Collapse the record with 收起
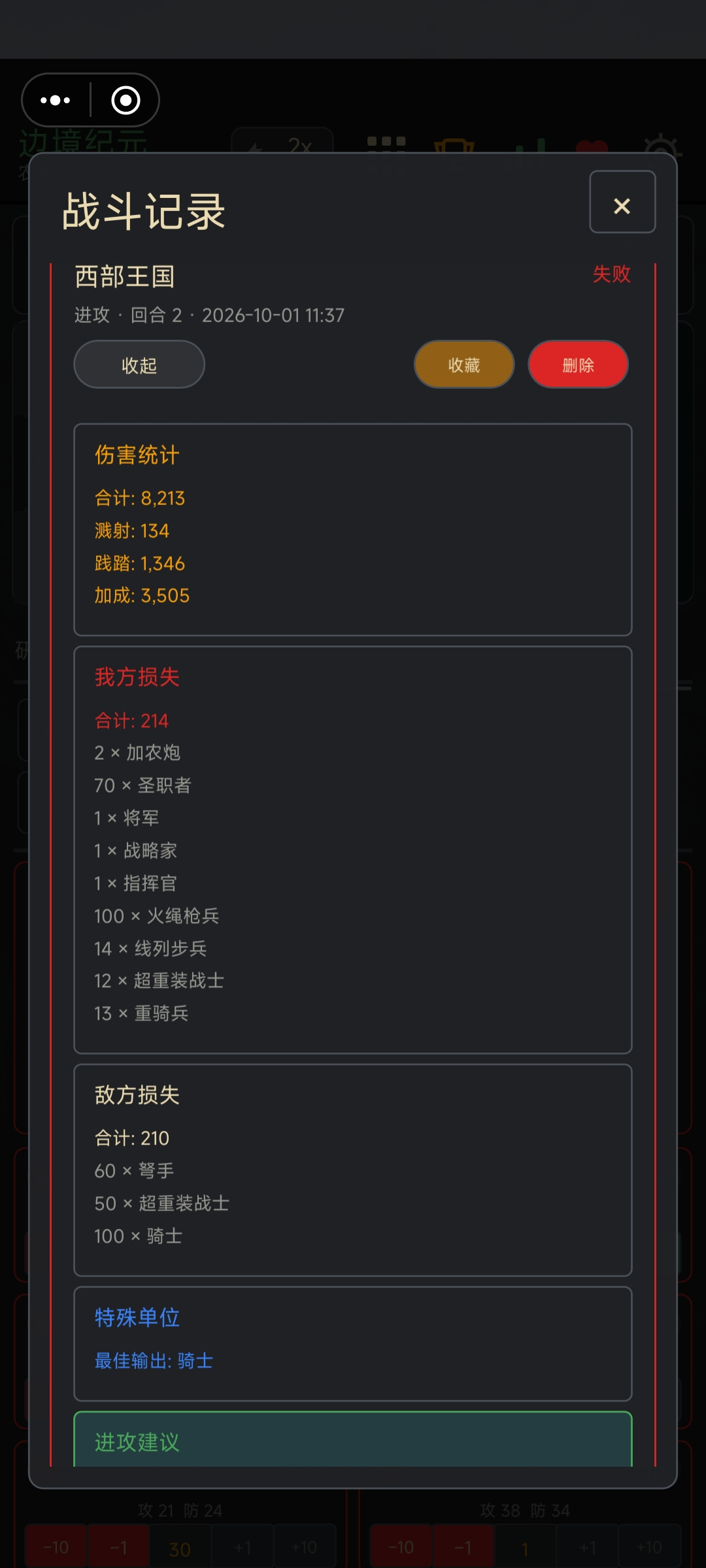Viewport: 706px width, 1568px height. pos(139,365)
